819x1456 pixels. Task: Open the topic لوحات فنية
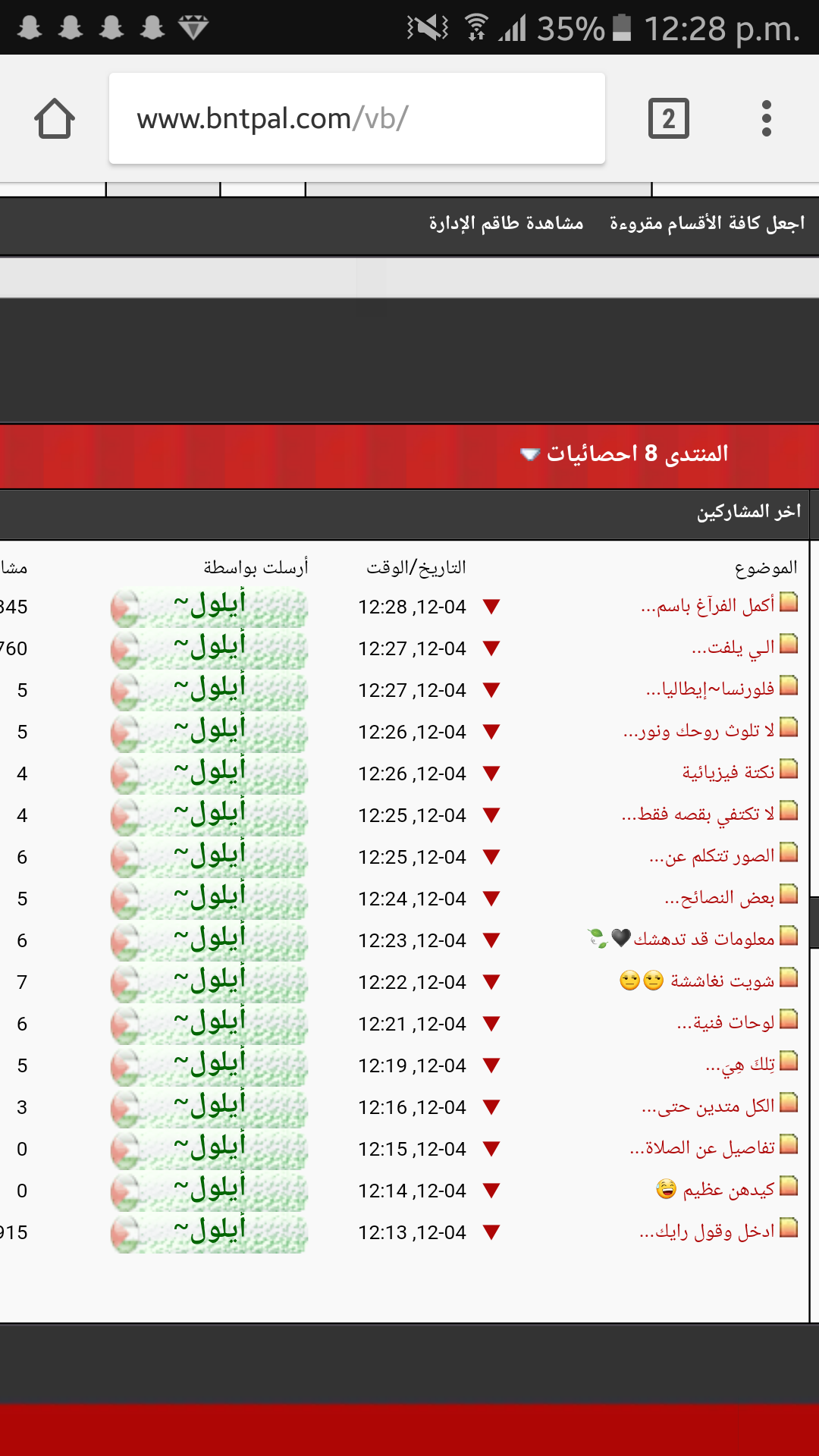point(726,1023)
